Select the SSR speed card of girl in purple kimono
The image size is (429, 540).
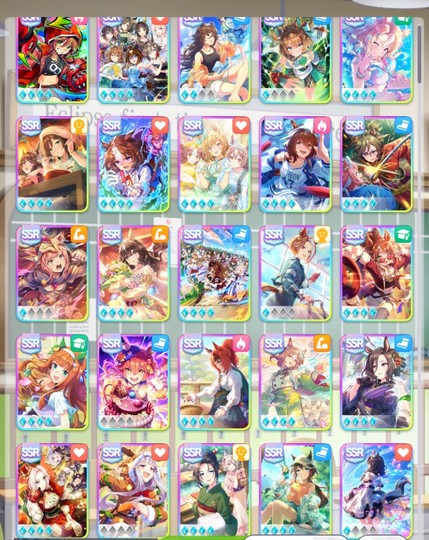click(376, 382)
